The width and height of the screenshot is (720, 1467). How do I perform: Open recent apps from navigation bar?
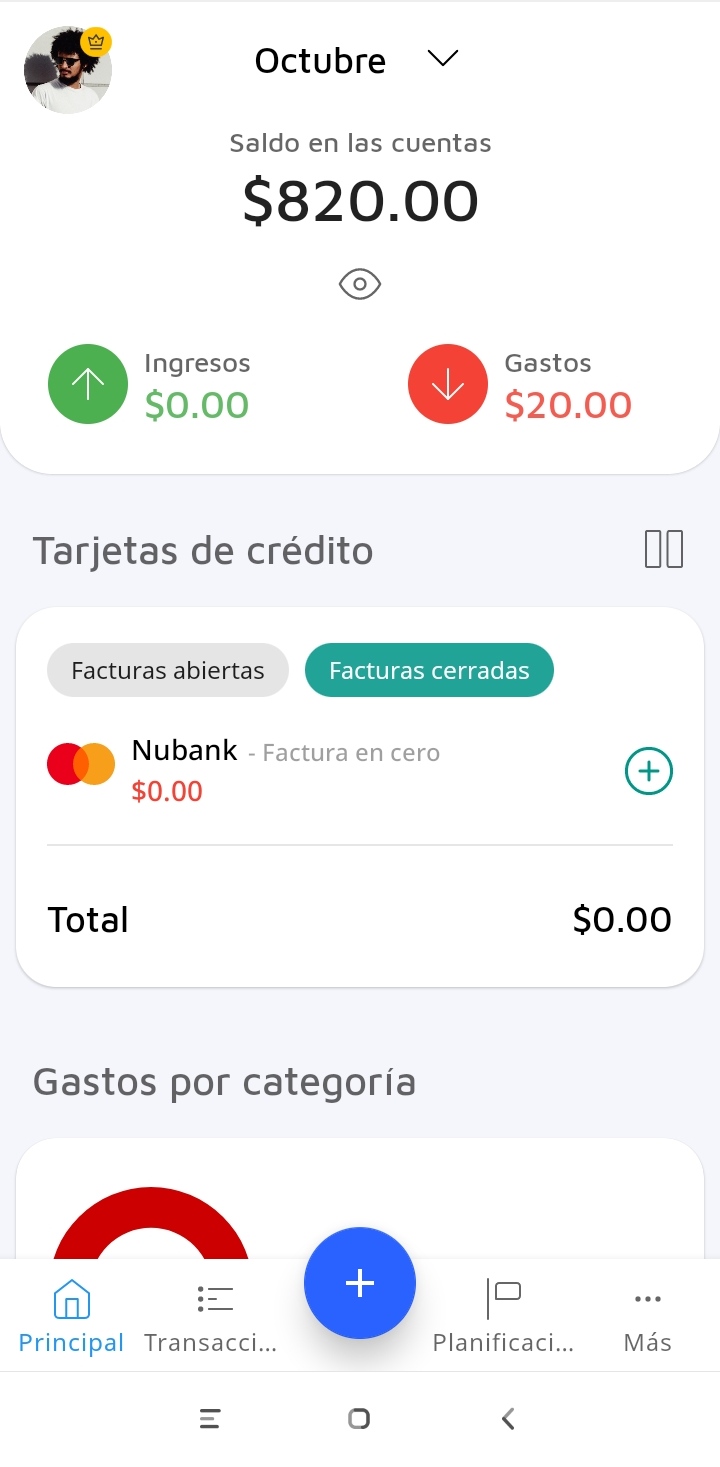210,1418
